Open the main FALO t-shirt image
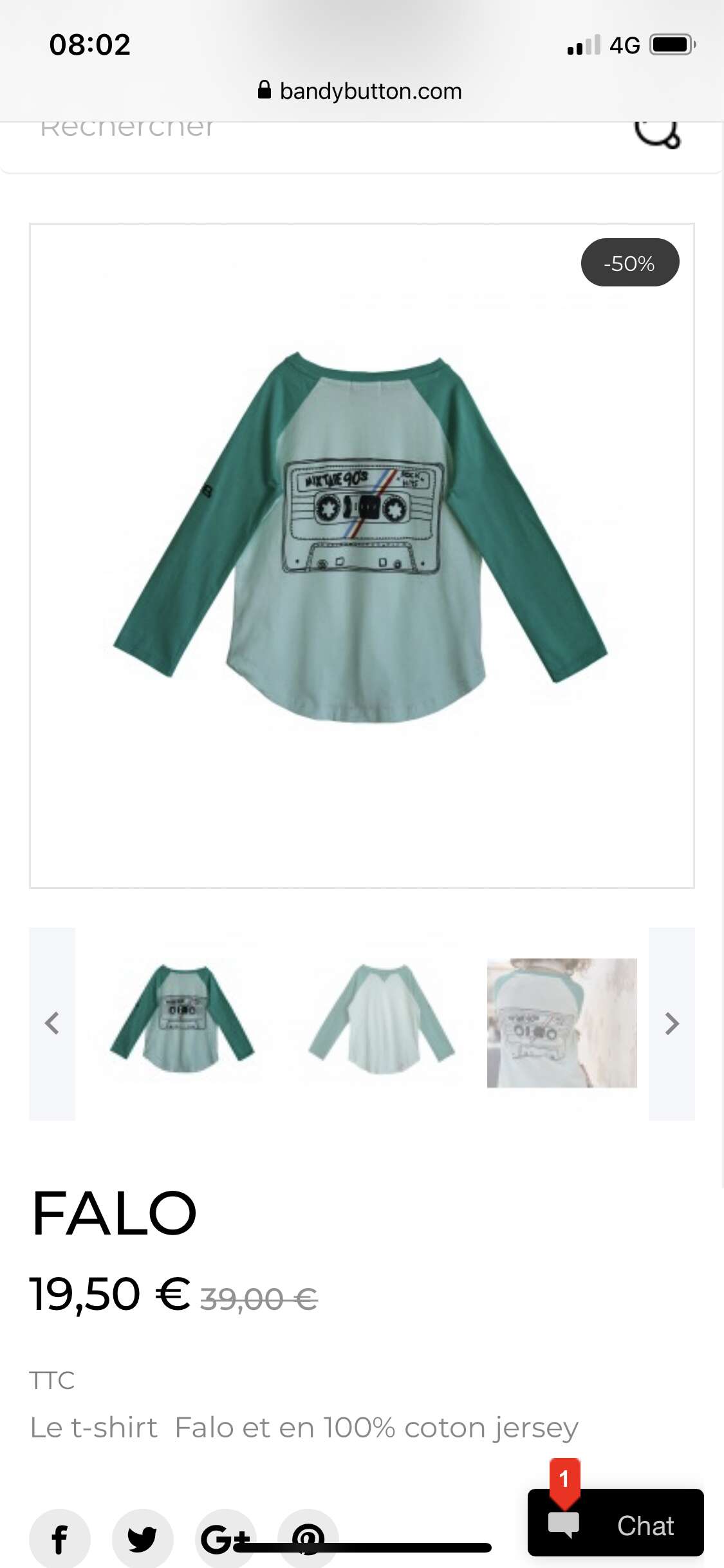This screenshot has height=1568, width=724. click(362, 556)
